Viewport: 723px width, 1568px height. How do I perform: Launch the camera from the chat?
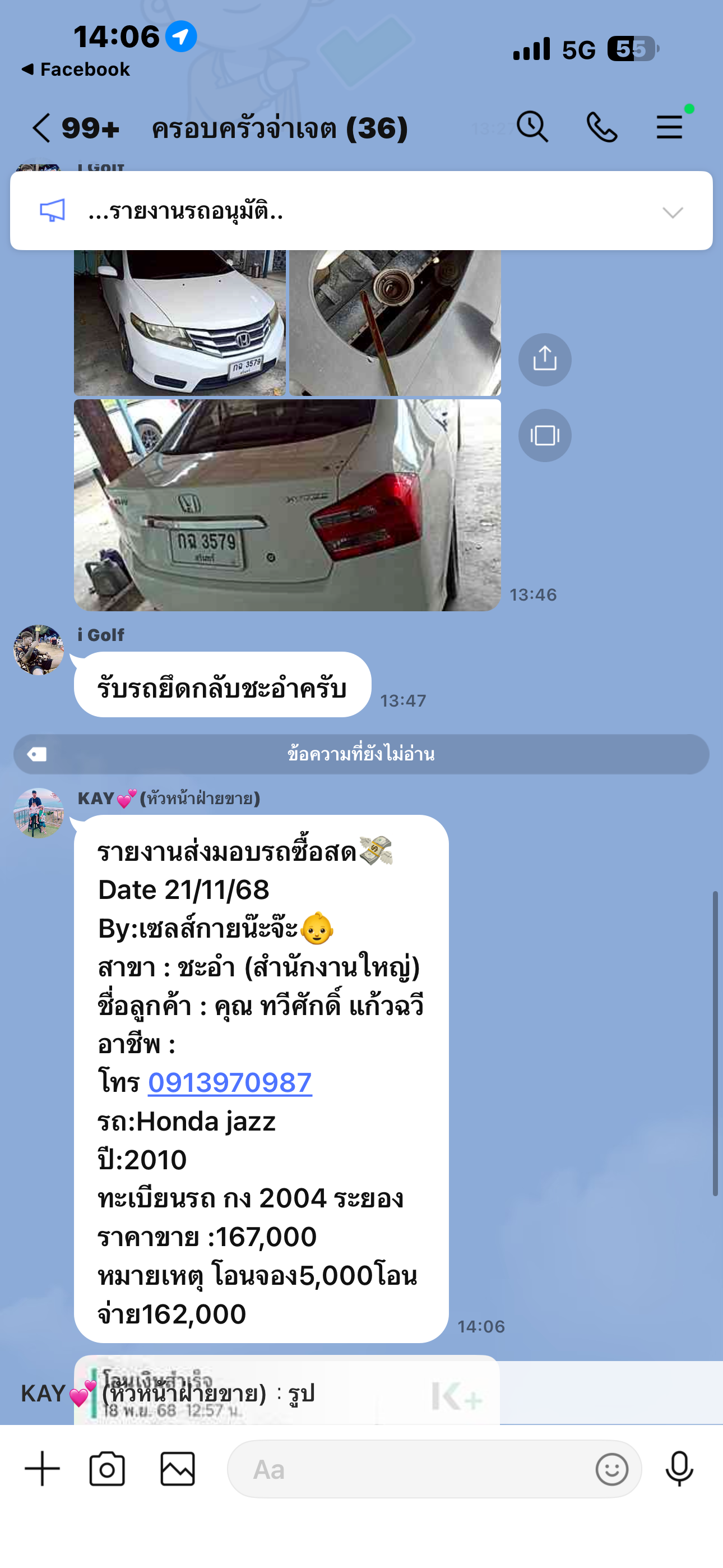coord(107,1469)
